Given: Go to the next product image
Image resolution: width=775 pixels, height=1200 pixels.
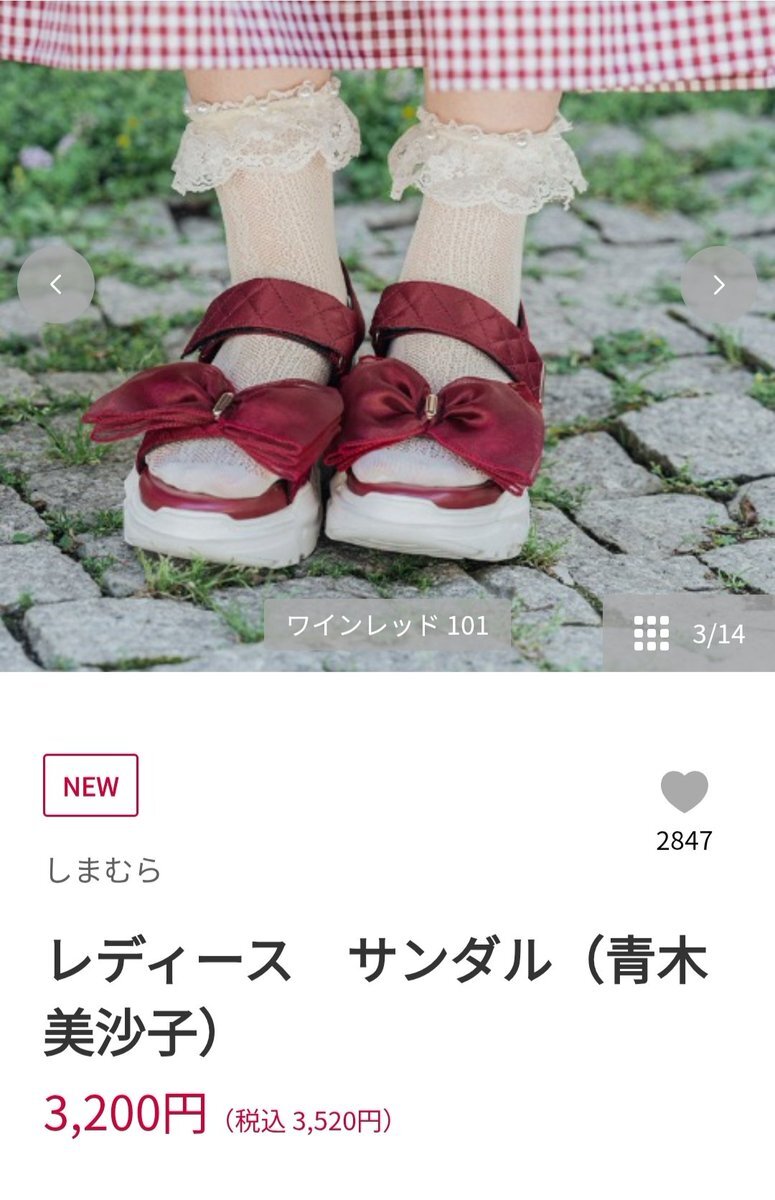Looking at the screenshot, I should tap(719, 285).
